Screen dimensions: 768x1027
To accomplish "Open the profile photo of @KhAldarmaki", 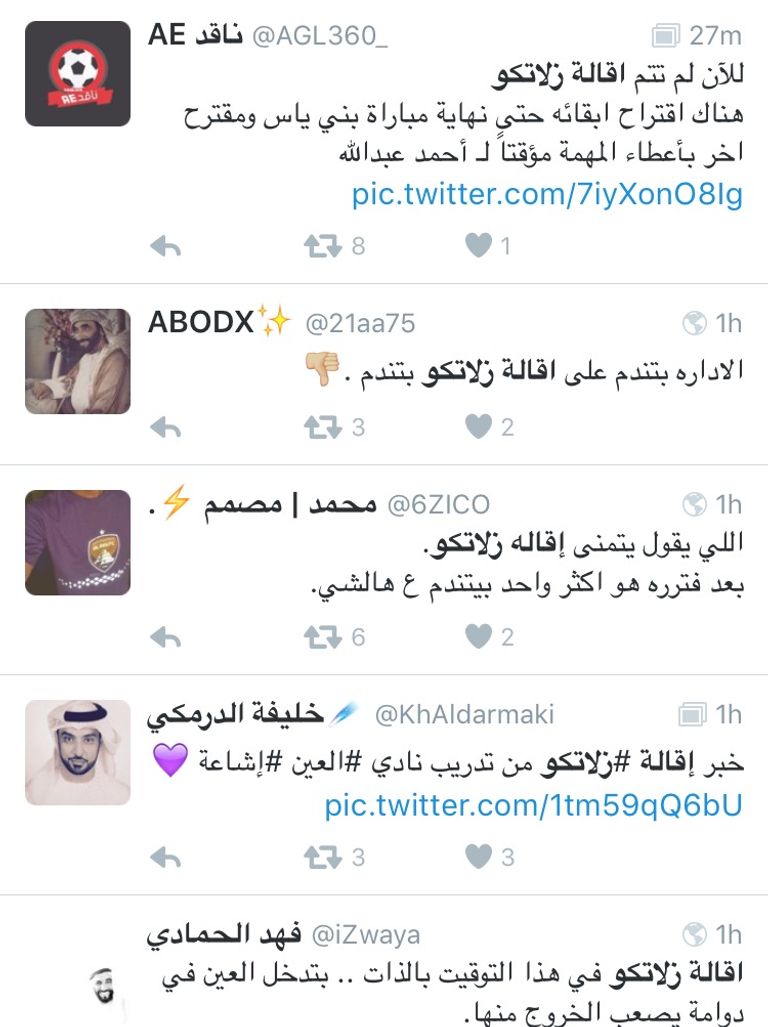I will point(78,752).
